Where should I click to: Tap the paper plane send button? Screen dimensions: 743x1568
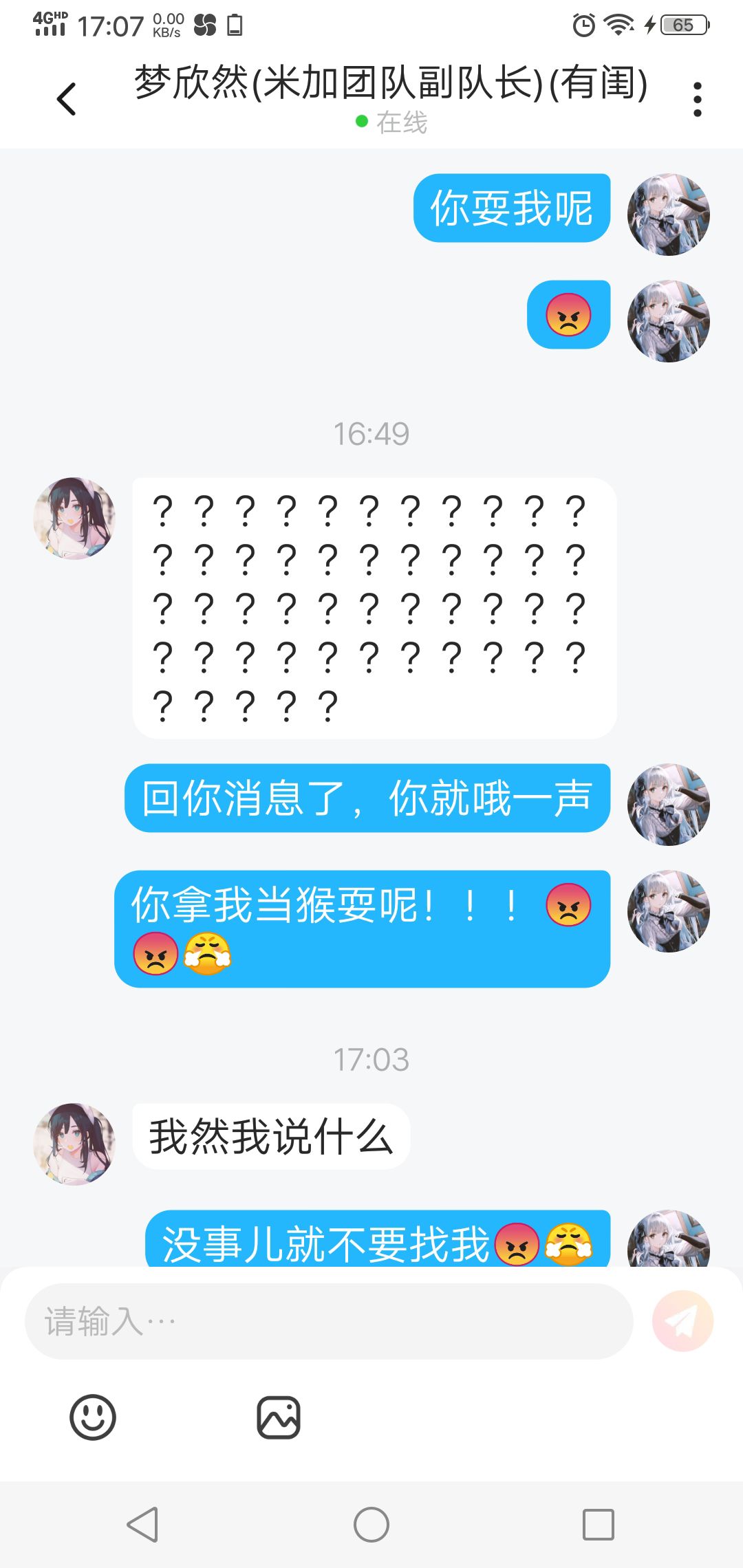(x=682, y=1321)
